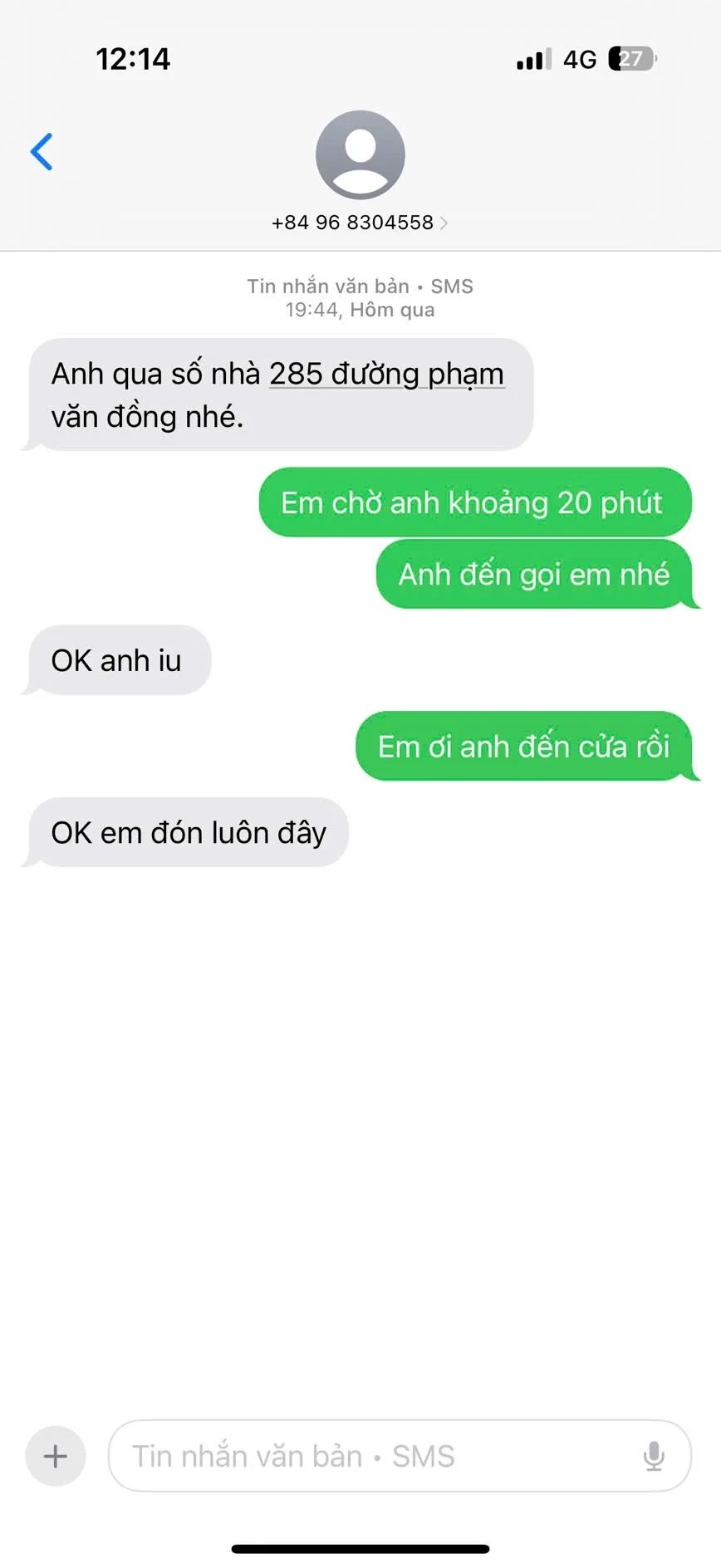Open the plus attachments menu

(56, 1456)
